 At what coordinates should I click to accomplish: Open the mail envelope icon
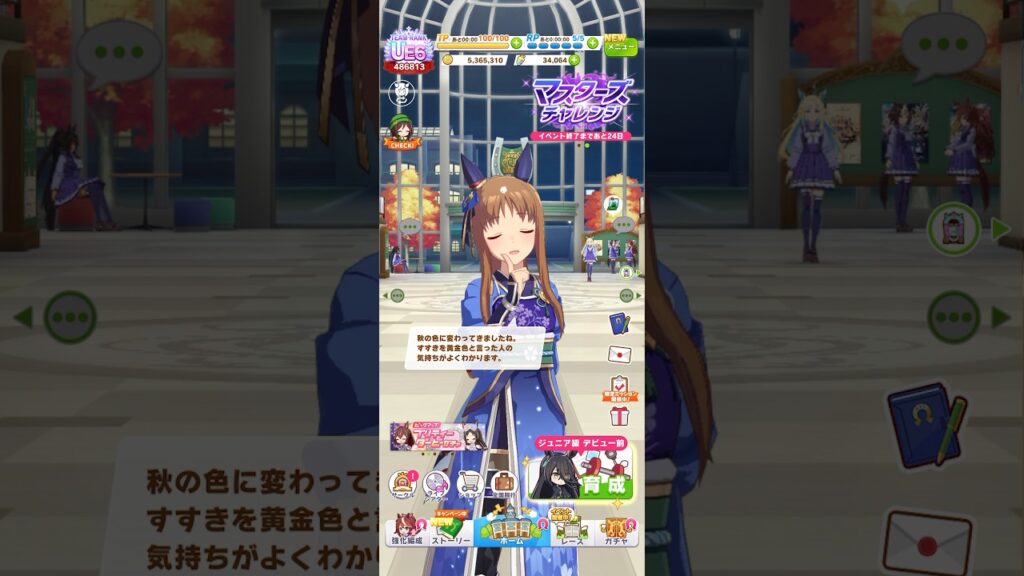point(620,354)
